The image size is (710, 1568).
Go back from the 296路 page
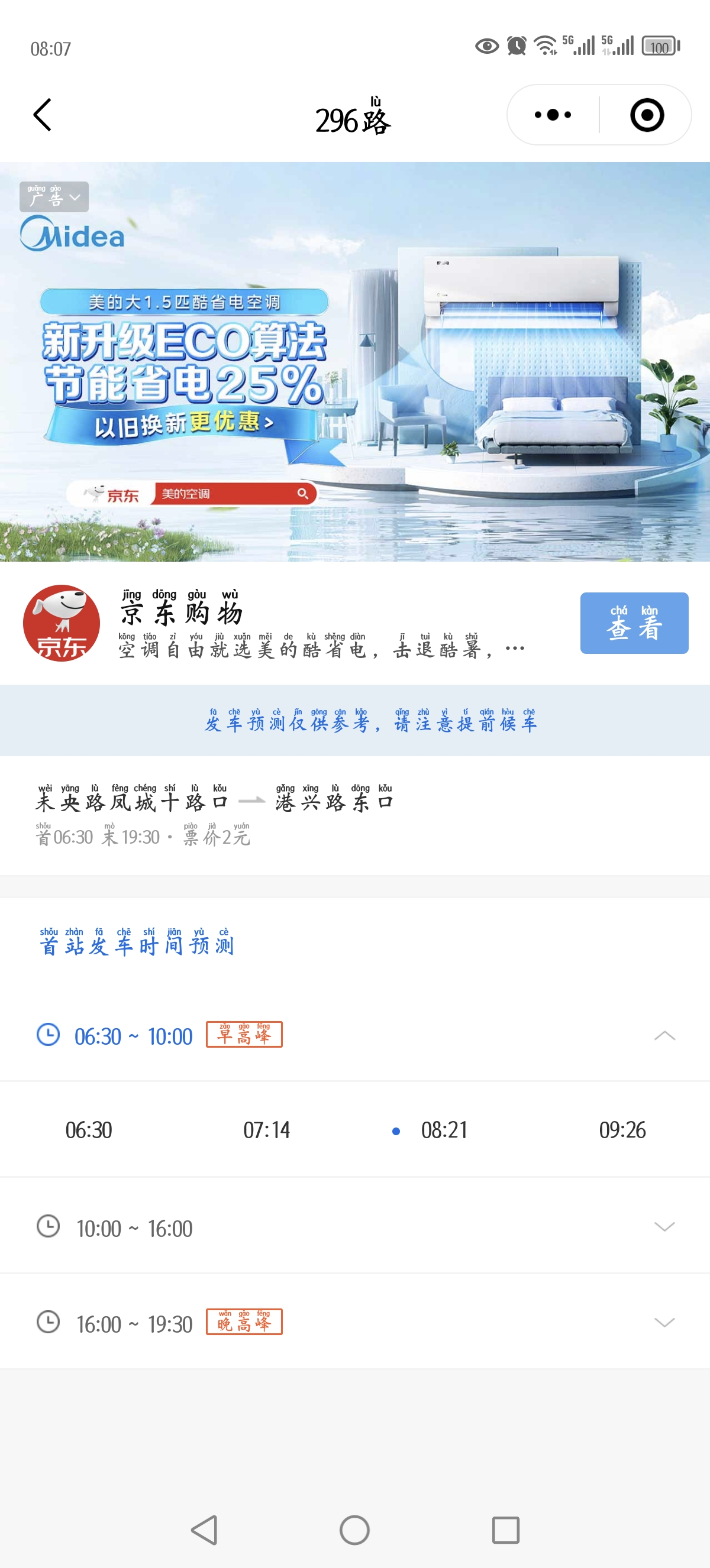pos(42,115)
